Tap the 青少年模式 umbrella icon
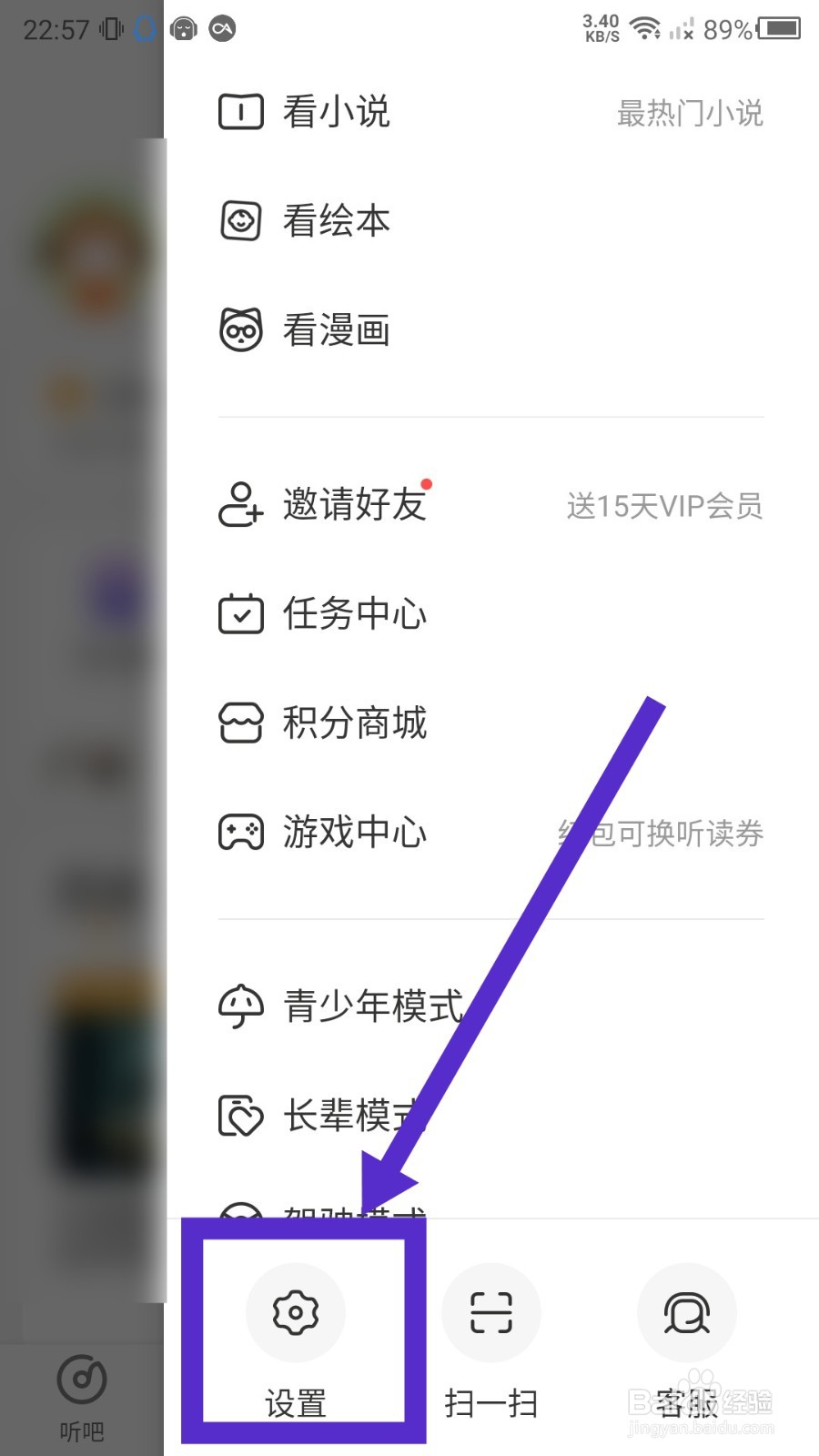 (239, 1006)
